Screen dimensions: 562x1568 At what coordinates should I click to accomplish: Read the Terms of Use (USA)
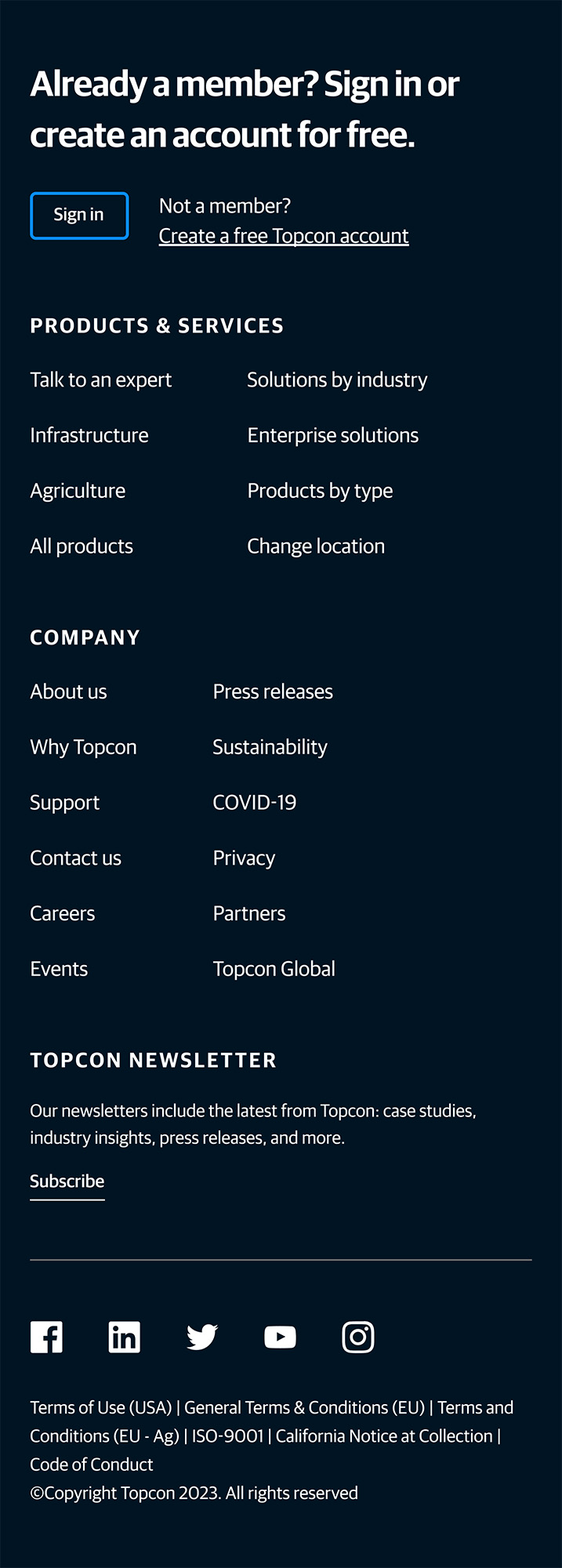[100, 1408]
